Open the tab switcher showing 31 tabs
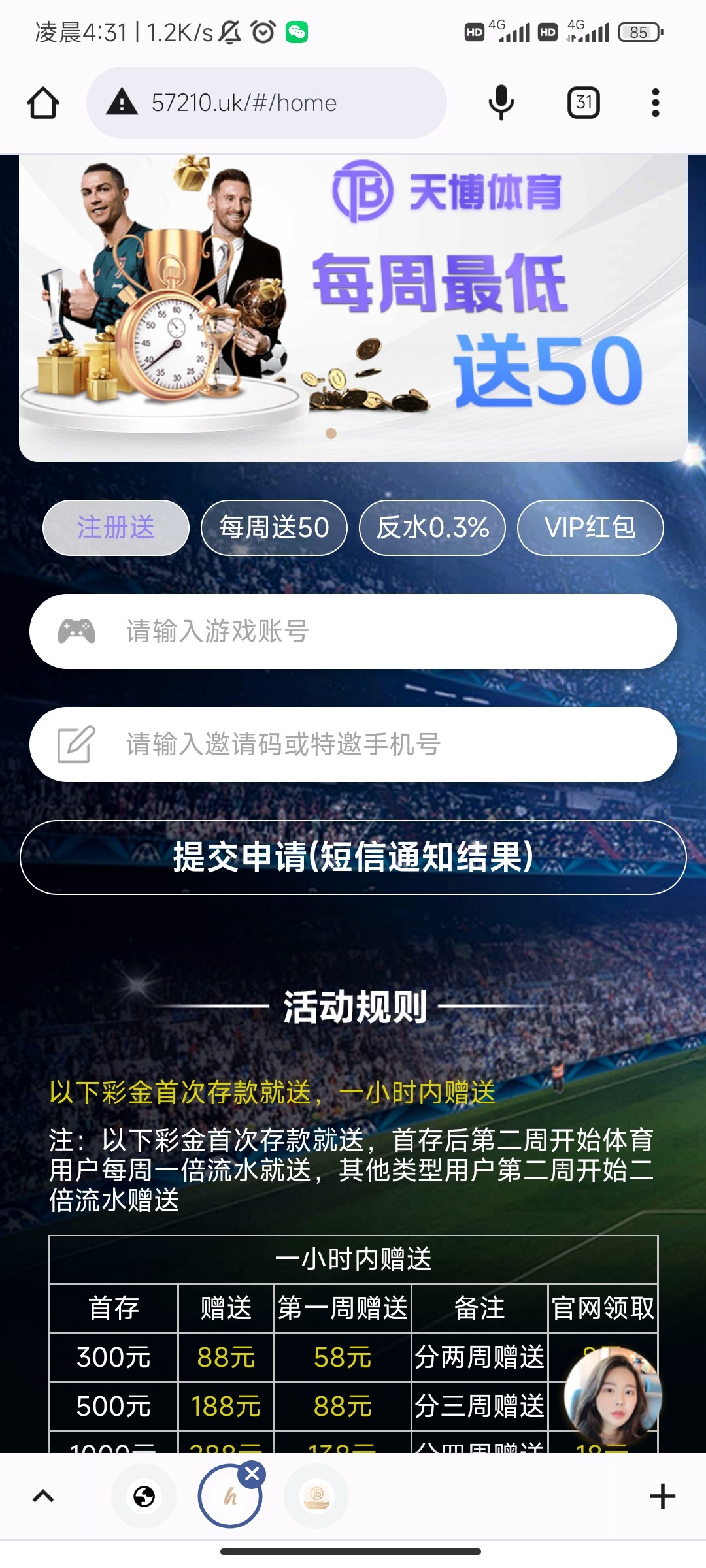The width and height of the screenshot is (706, 1568). coord(584,103)
